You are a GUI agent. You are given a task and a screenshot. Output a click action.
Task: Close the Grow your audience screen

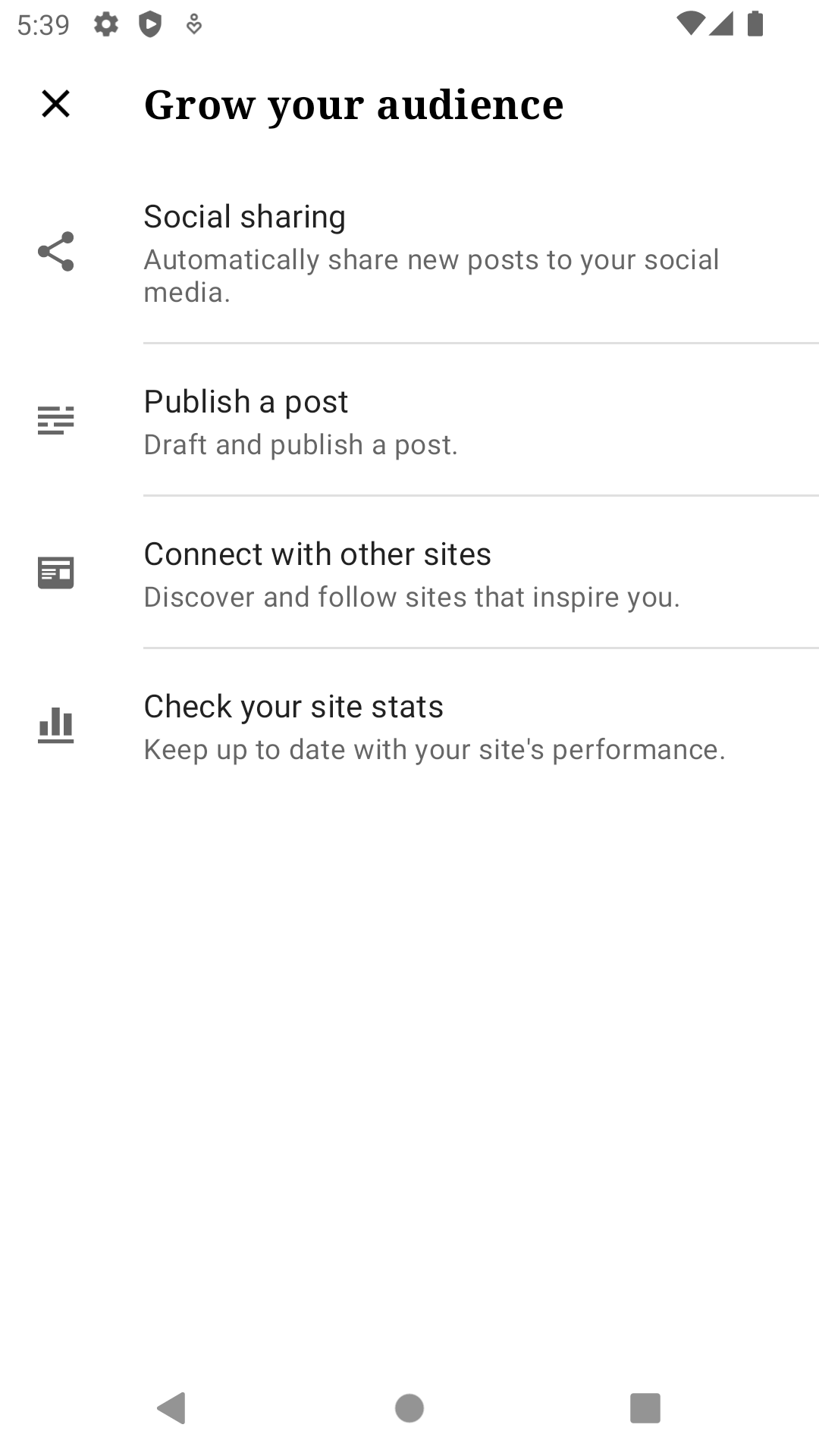coord(55,104)
